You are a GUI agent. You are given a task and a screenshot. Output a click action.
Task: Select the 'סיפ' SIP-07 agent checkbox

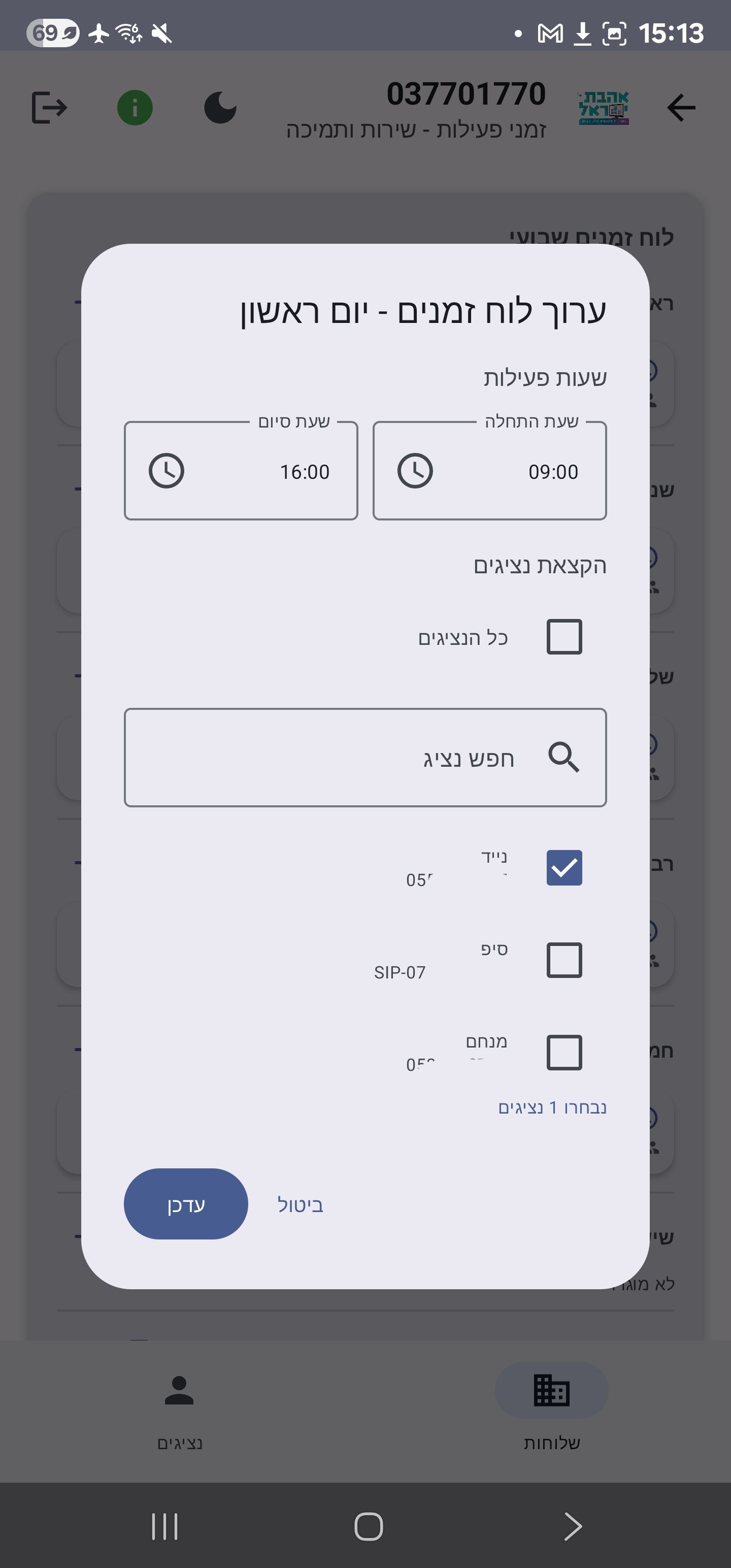click(x=563, y=960)
